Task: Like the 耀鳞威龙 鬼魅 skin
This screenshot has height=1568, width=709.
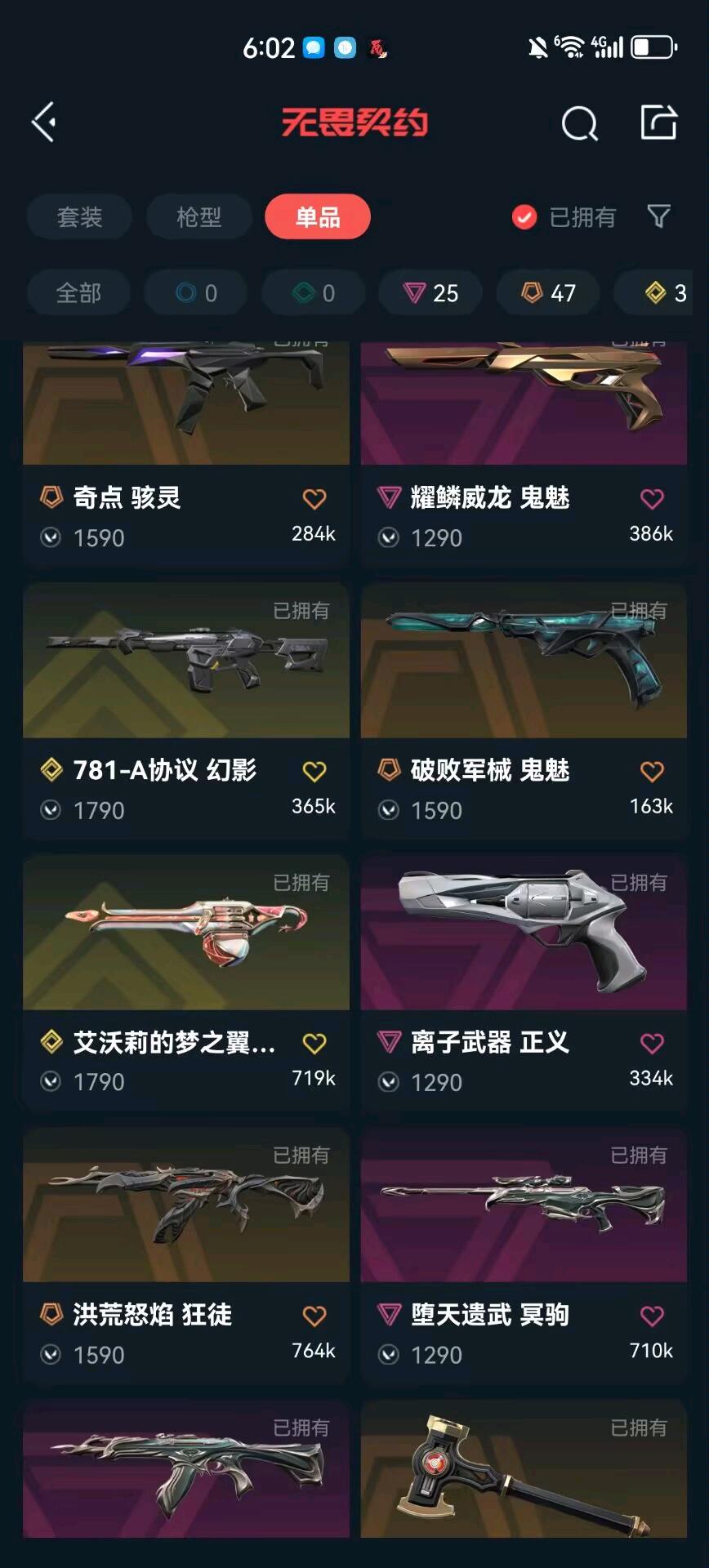Action: point(652,499)
